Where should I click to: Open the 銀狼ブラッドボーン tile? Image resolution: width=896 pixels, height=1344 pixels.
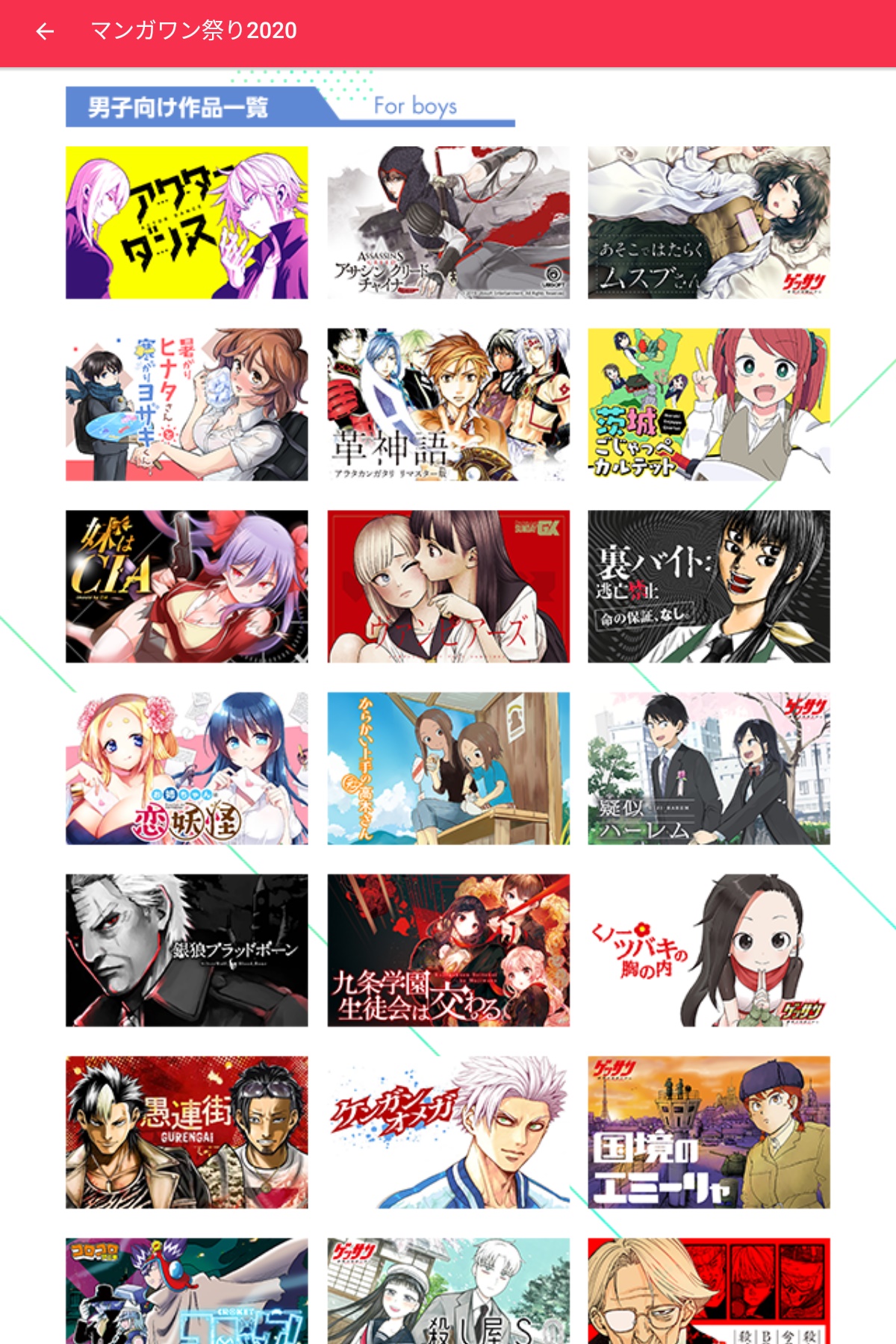point(187,951)
